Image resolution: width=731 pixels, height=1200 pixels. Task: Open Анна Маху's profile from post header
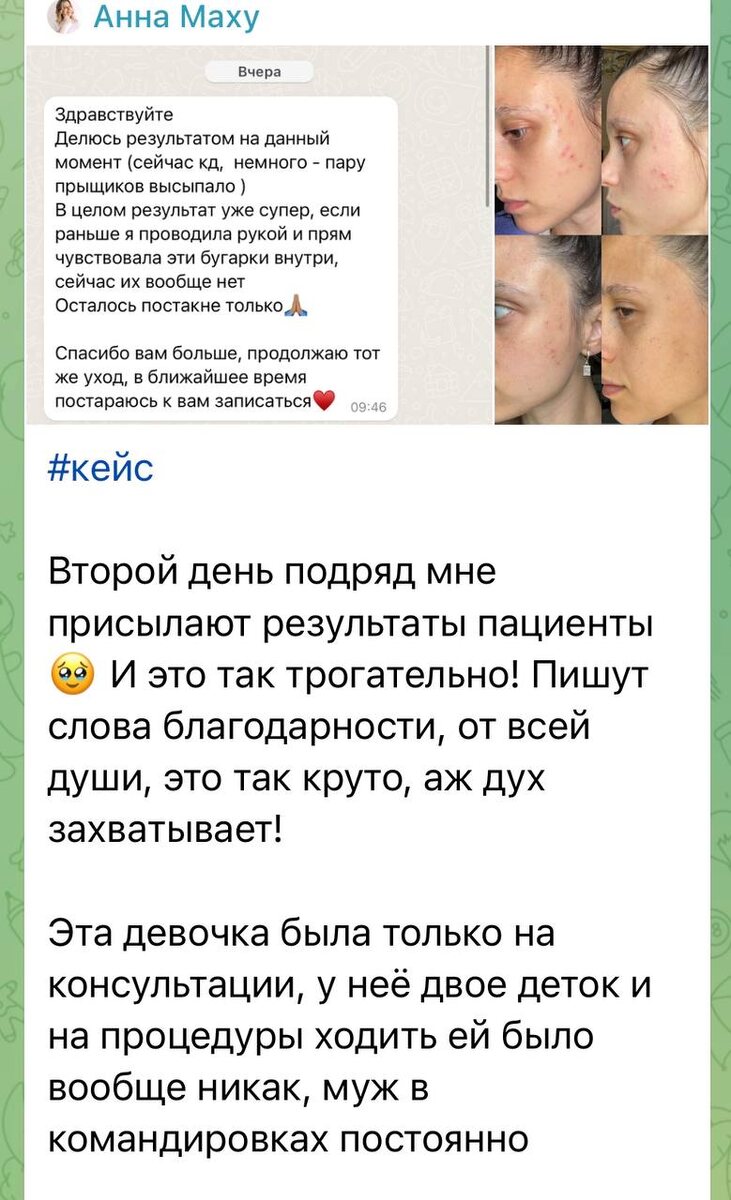(x=176, y=17)
